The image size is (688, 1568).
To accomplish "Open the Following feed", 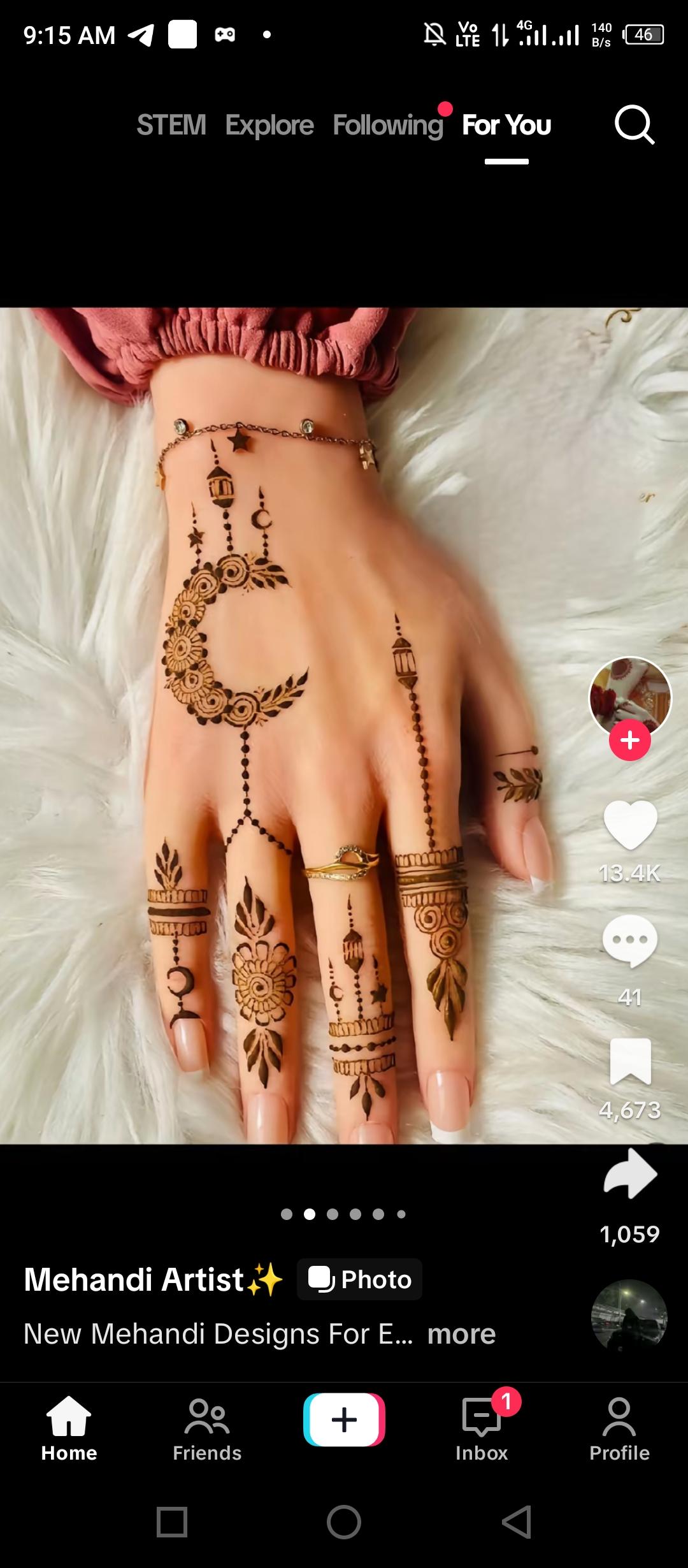I will 388,125.
